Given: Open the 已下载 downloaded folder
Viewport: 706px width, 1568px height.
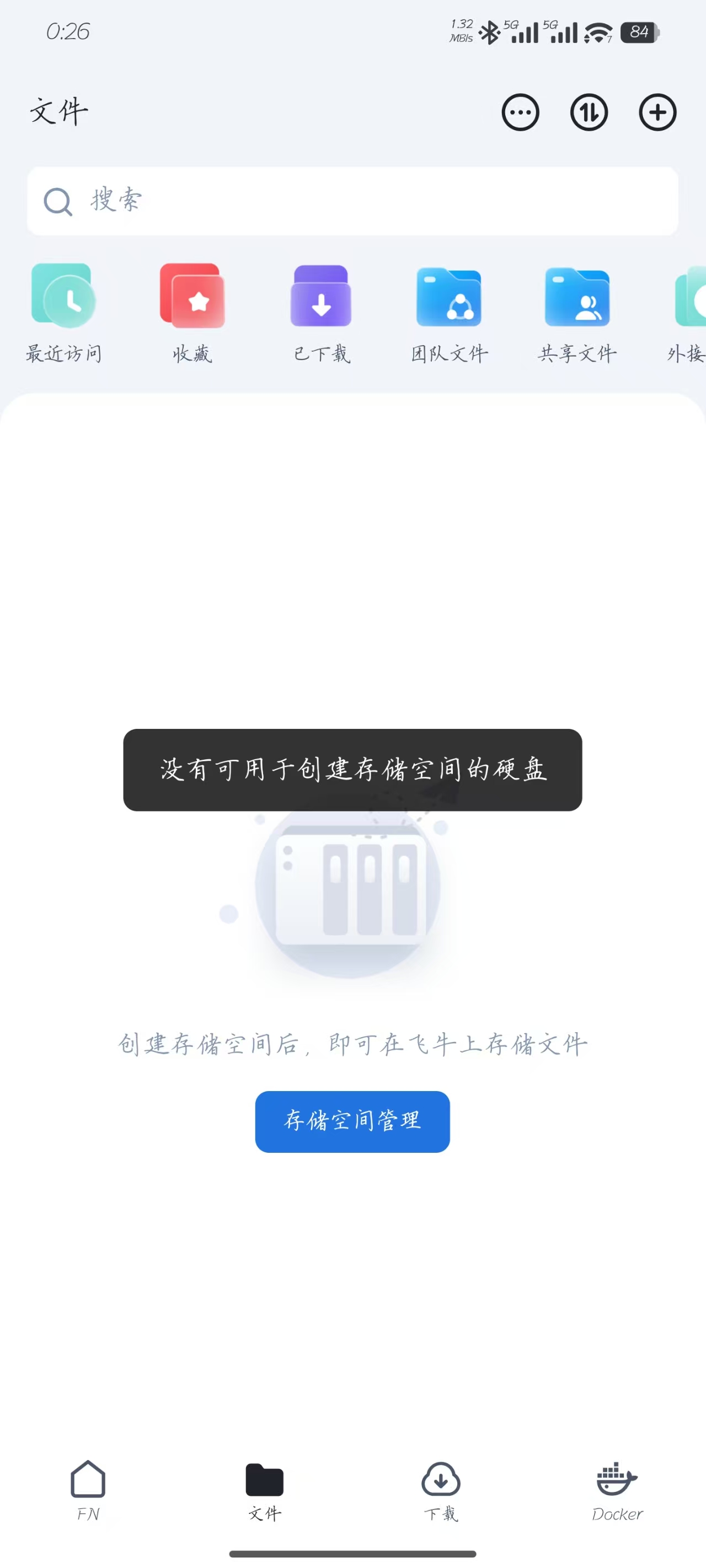Looking at the screenshot, I should [321, 312].
